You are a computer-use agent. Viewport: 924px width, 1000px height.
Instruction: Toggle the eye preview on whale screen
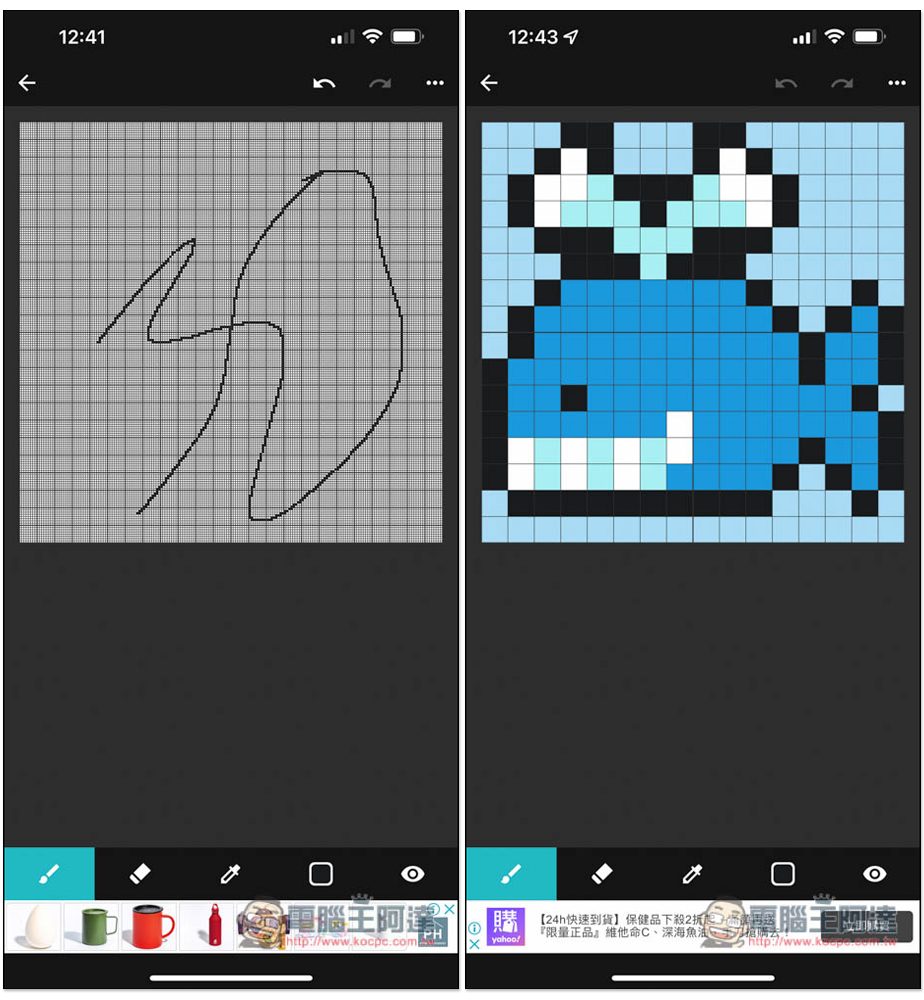(x=874, y=874)
